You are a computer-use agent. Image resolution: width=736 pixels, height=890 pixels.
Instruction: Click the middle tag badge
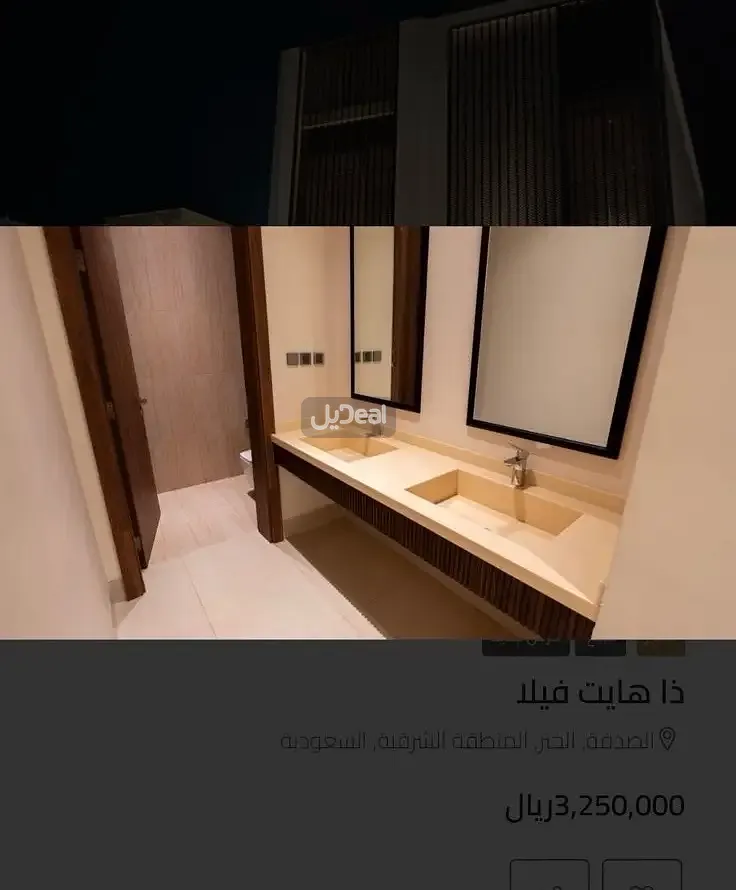598,645
